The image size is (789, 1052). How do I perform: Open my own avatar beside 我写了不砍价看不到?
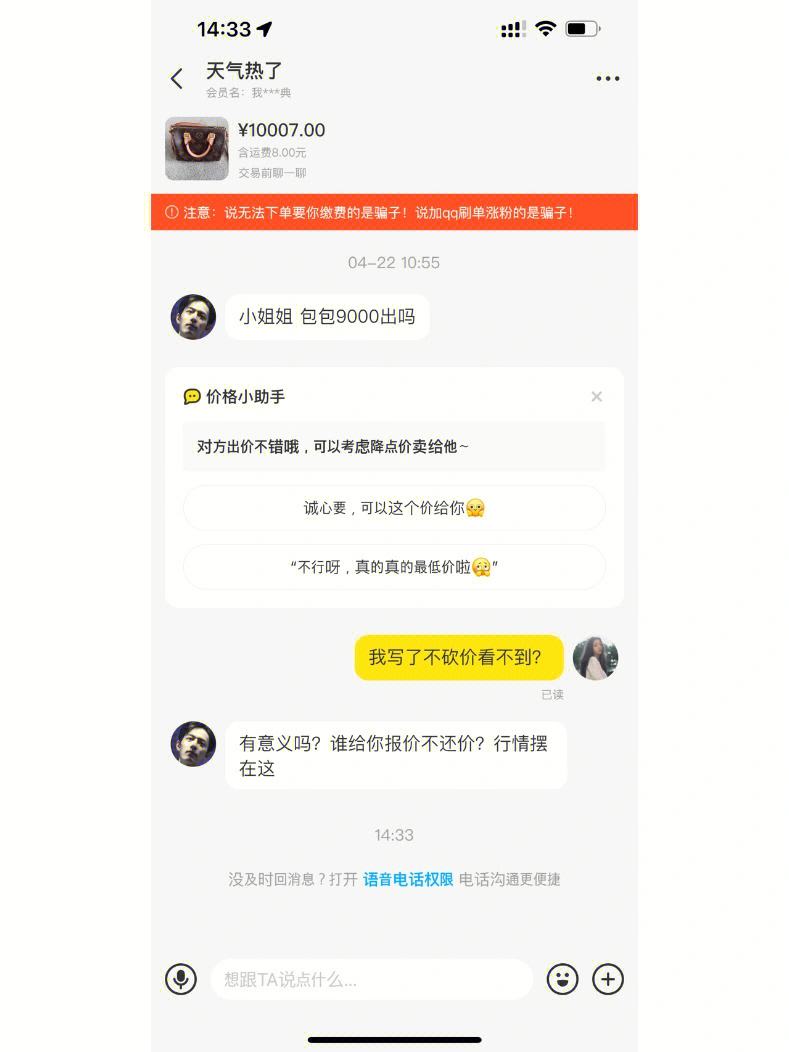click(595, 658)
